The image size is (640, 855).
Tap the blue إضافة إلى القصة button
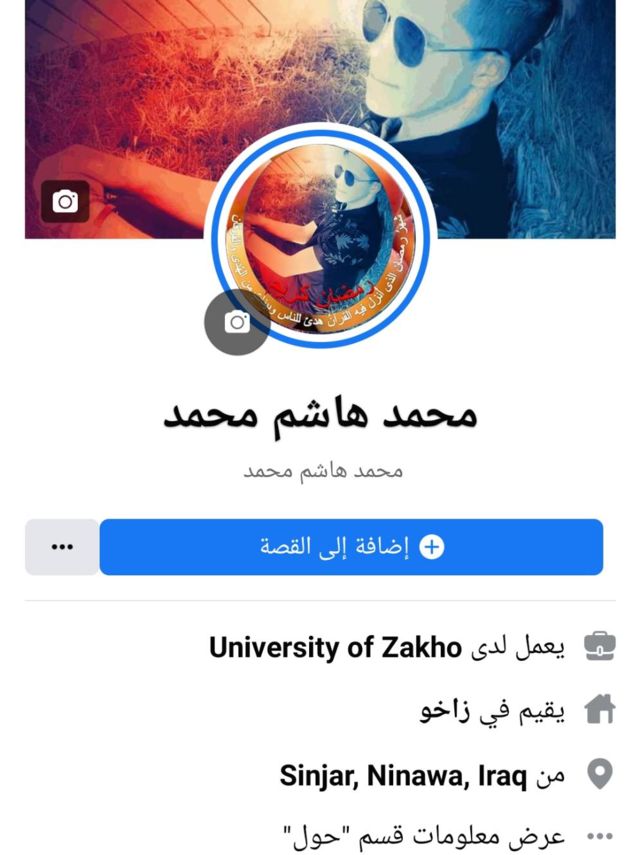(x=351, y=547)
